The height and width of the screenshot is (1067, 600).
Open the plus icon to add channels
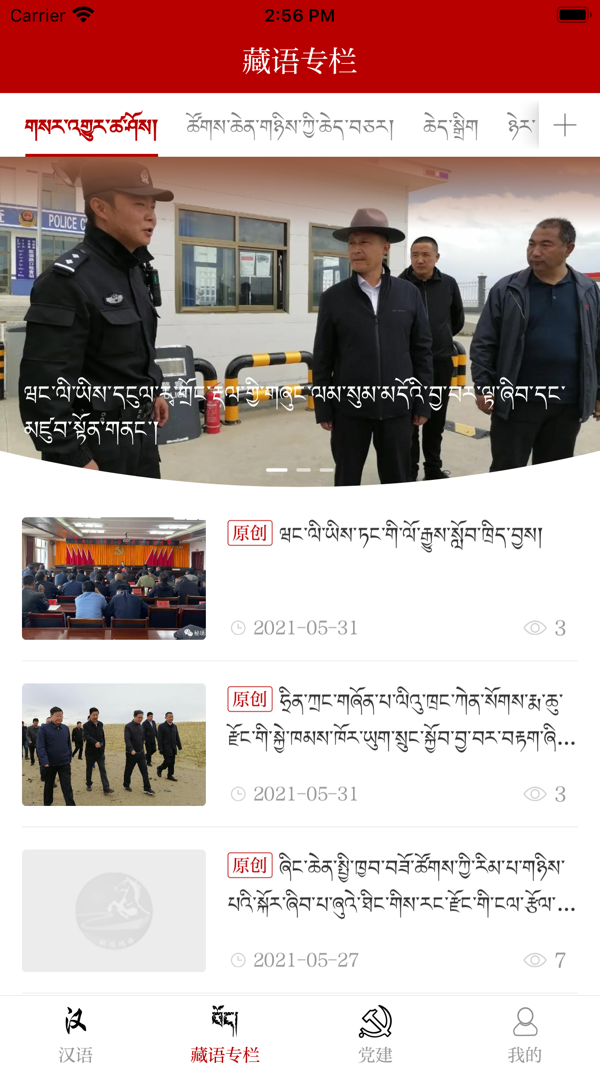click(565, 125)
